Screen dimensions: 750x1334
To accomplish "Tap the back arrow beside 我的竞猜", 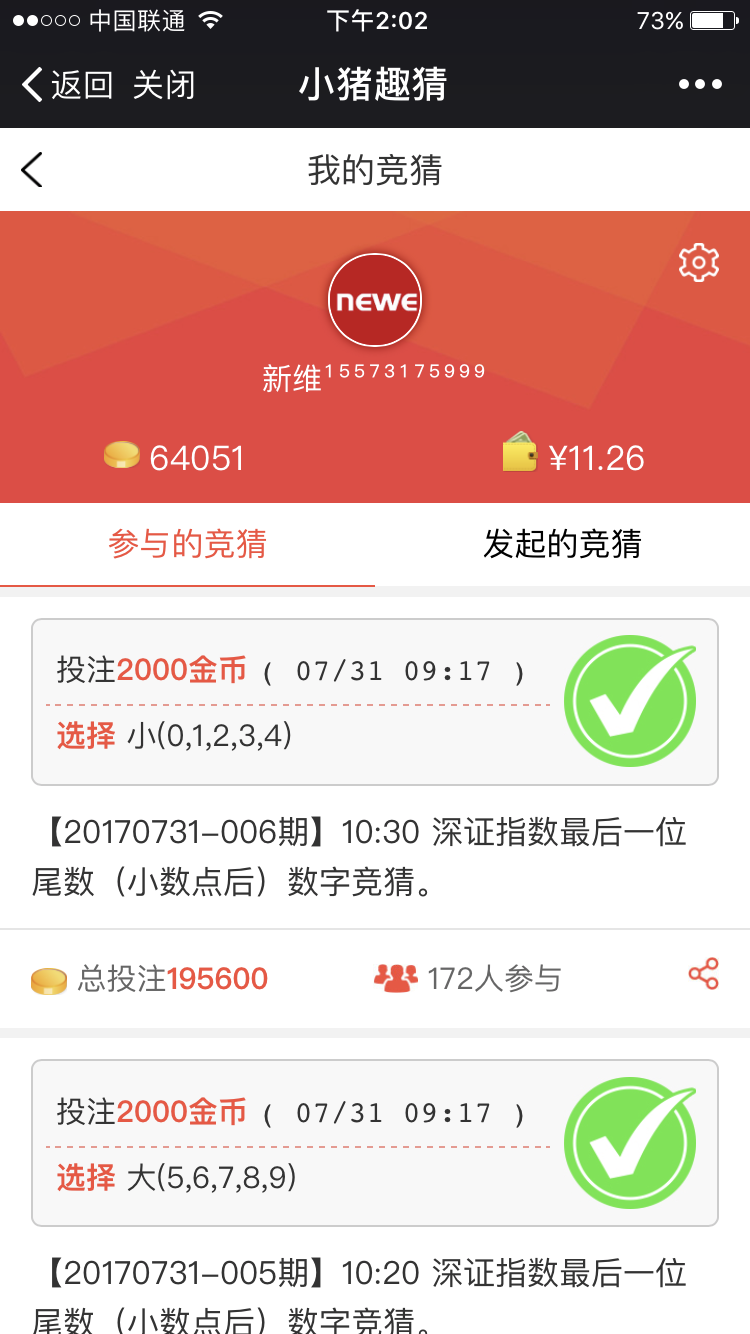I will (32, 170).
